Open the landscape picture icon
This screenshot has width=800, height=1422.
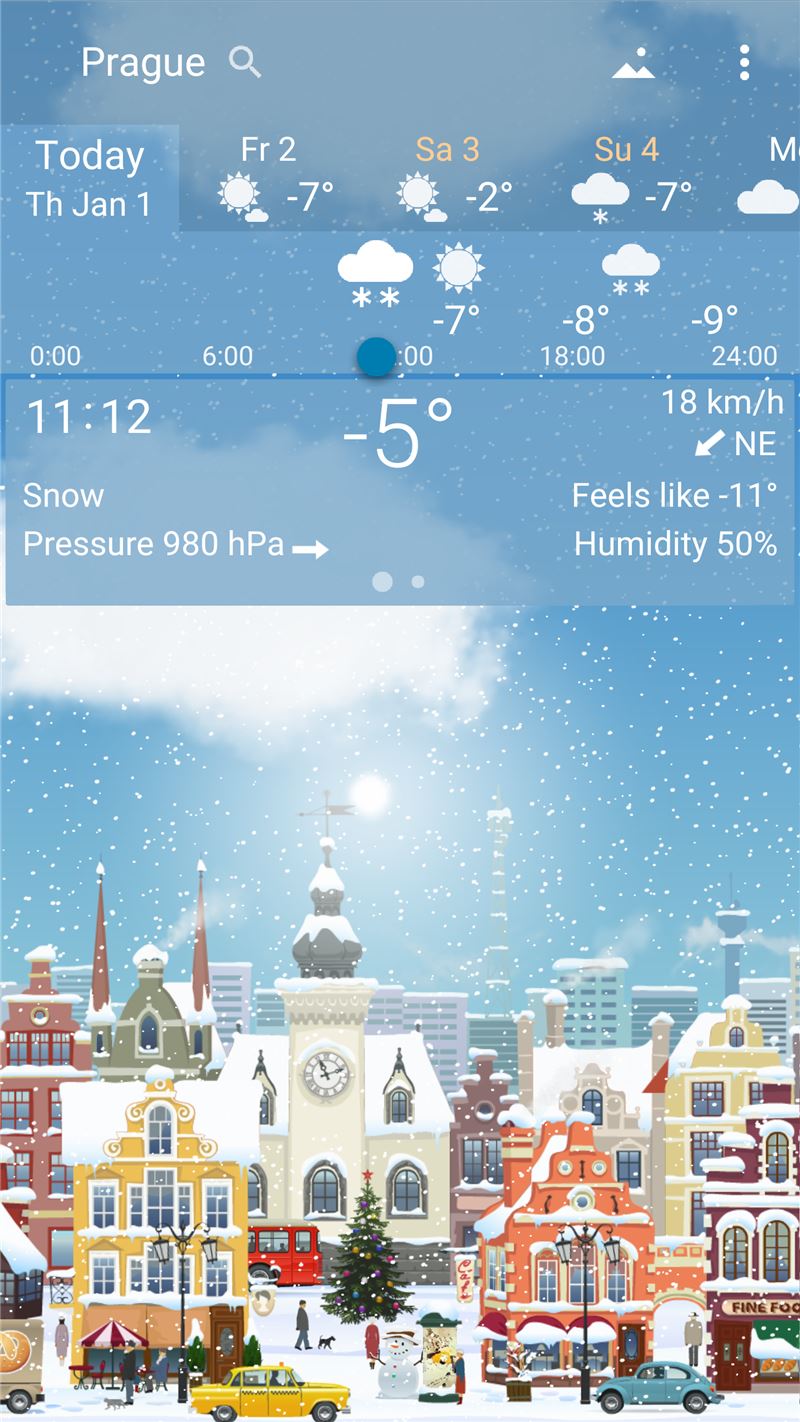(633, 63)
